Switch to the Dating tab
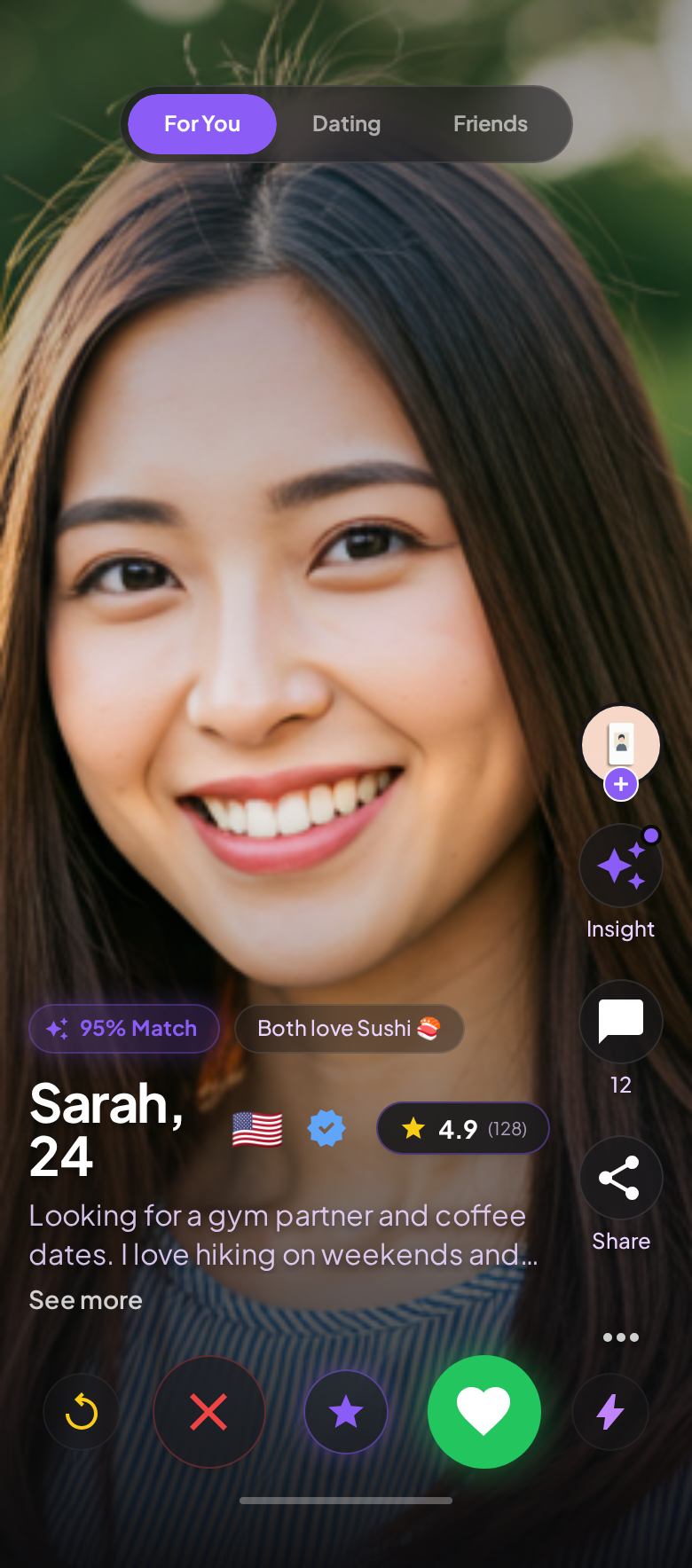This screenshot has width=692, height=1568. pyautogui.click(x=346, y=123)
